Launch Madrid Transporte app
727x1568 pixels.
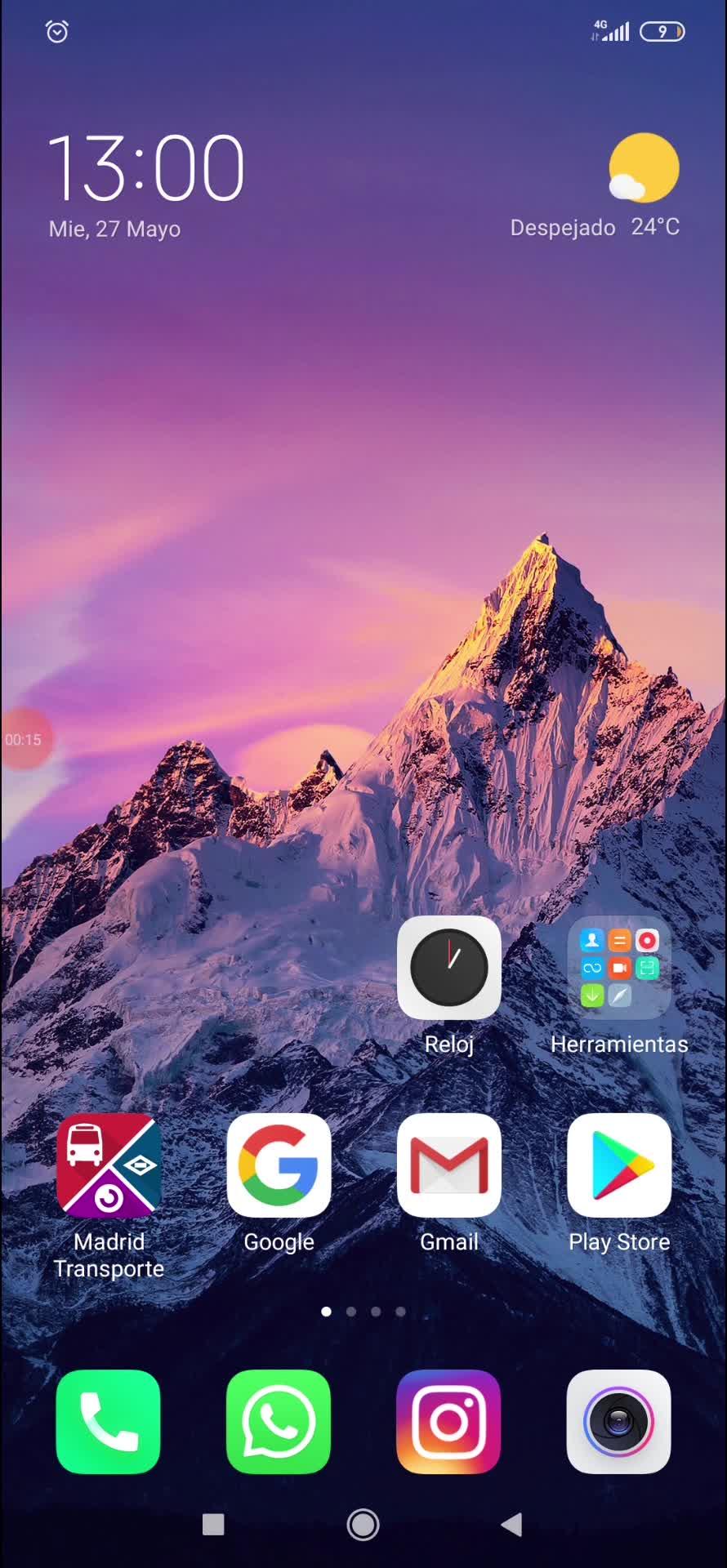pyautogui.click(x=109, y=1165)
